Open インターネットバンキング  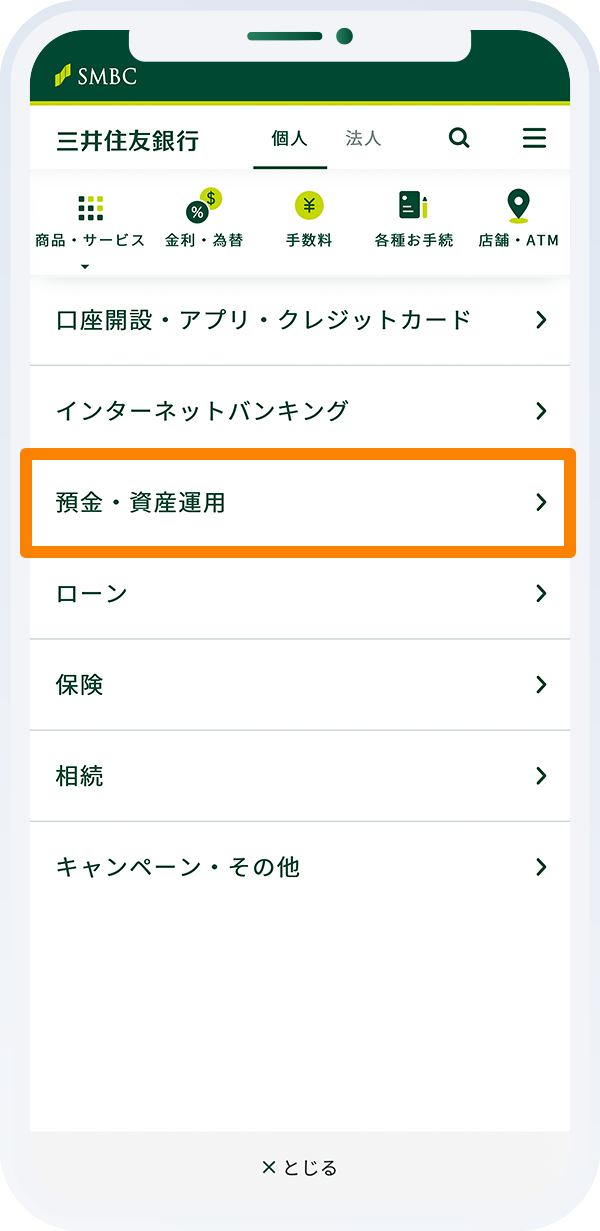coord(300,411)
